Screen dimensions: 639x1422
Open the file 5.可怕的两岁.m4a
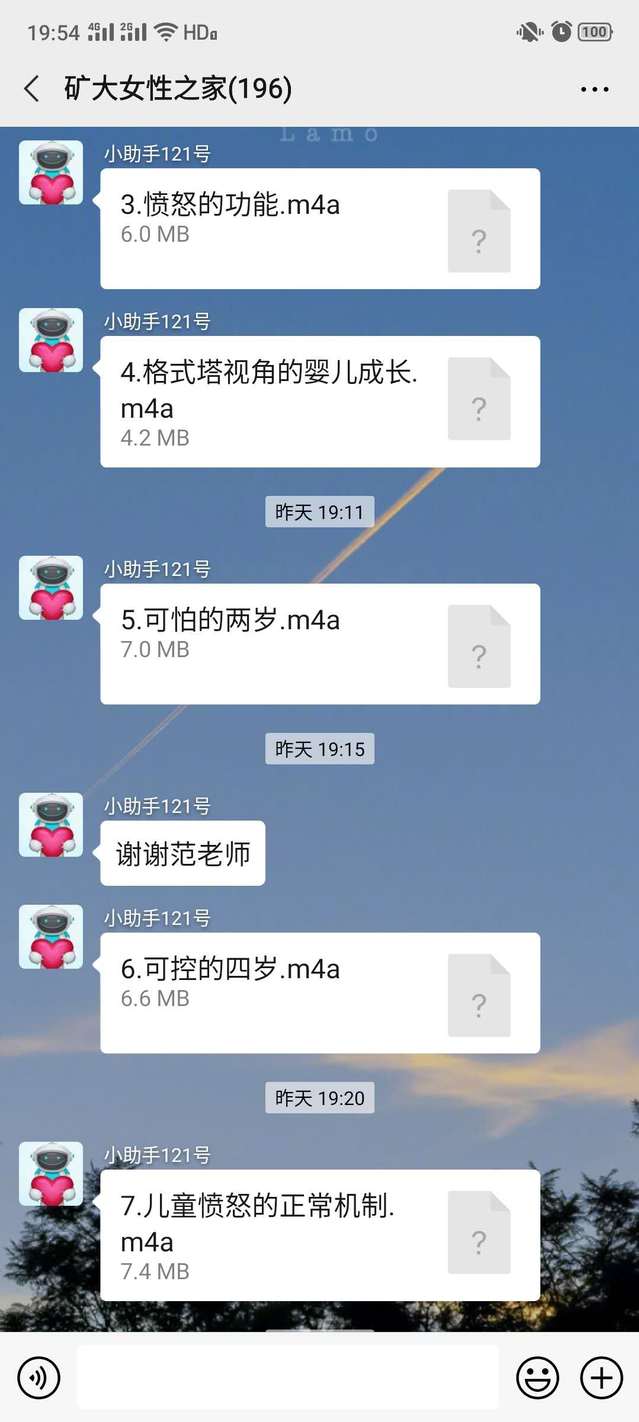[320, 643]
